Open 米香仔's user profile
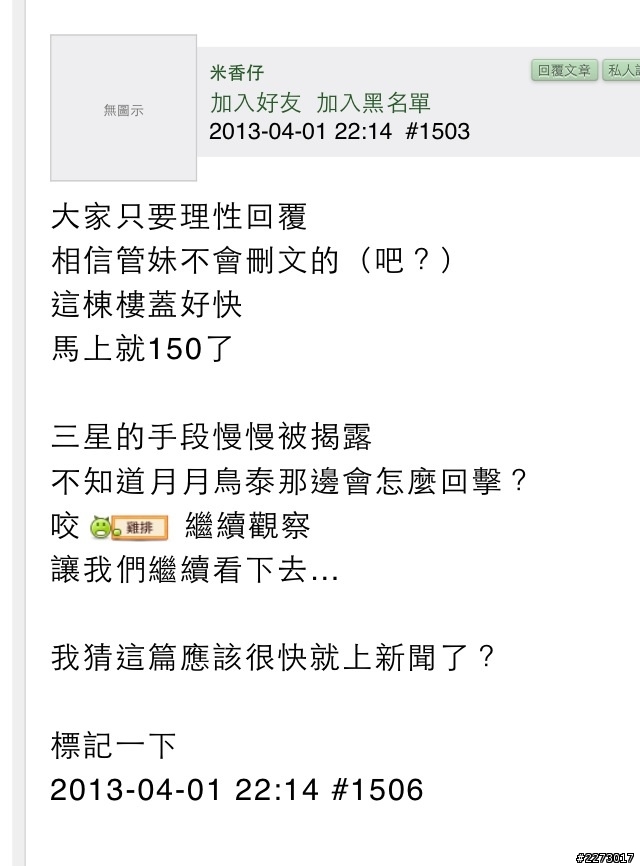Screen dimensions: 640x866 point(236,73)
